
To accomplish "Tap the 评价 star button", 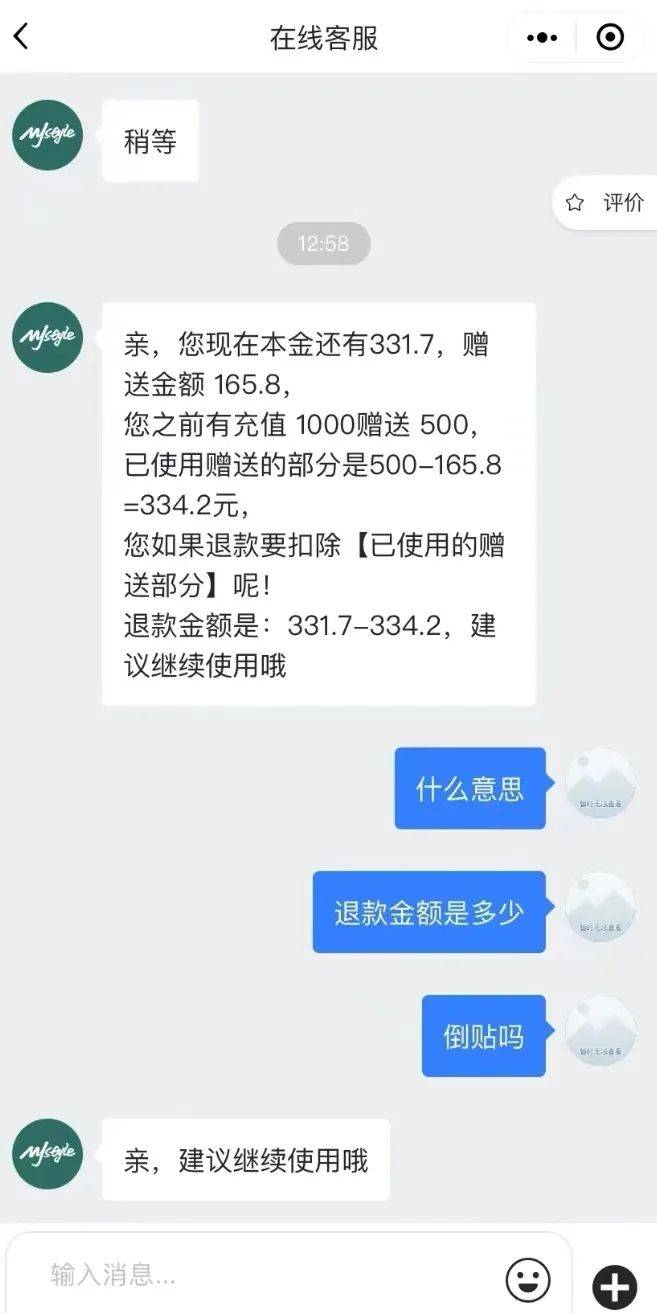I will [x=605, y=203].
